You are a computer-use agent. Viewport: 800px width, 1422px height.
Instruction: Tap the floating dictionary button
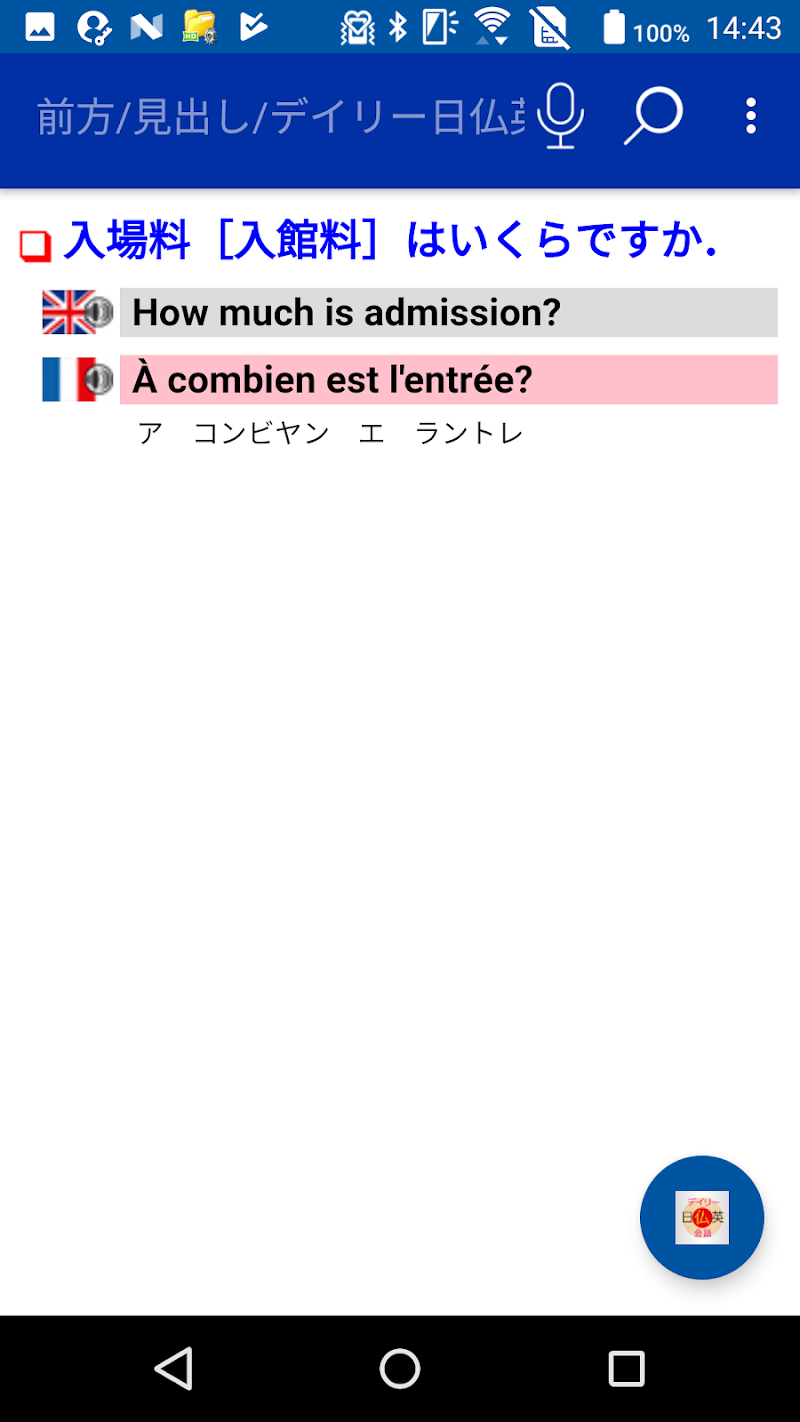(x=702, y=1217)
